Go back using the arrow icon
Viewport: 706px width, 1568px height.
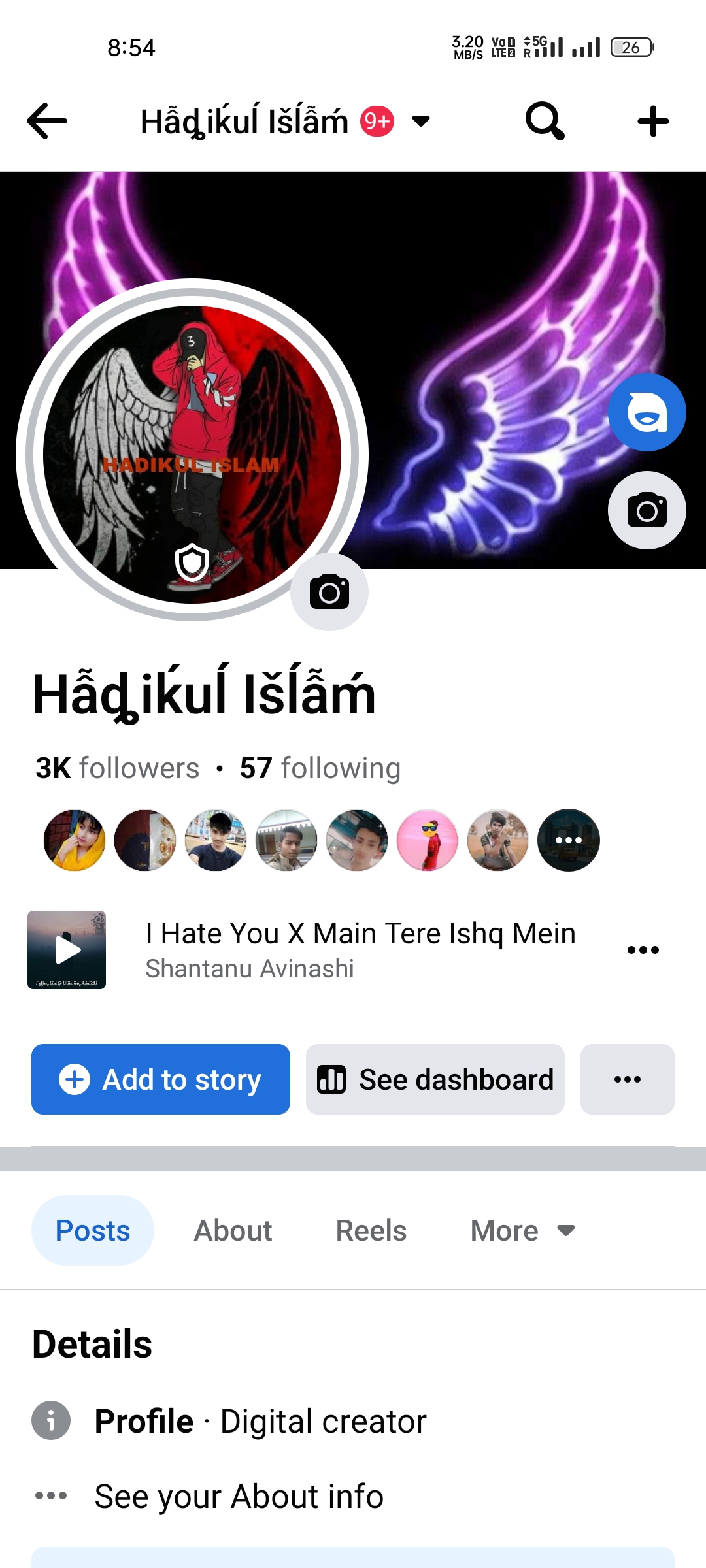pyautogui.click(x=47, y=121)
